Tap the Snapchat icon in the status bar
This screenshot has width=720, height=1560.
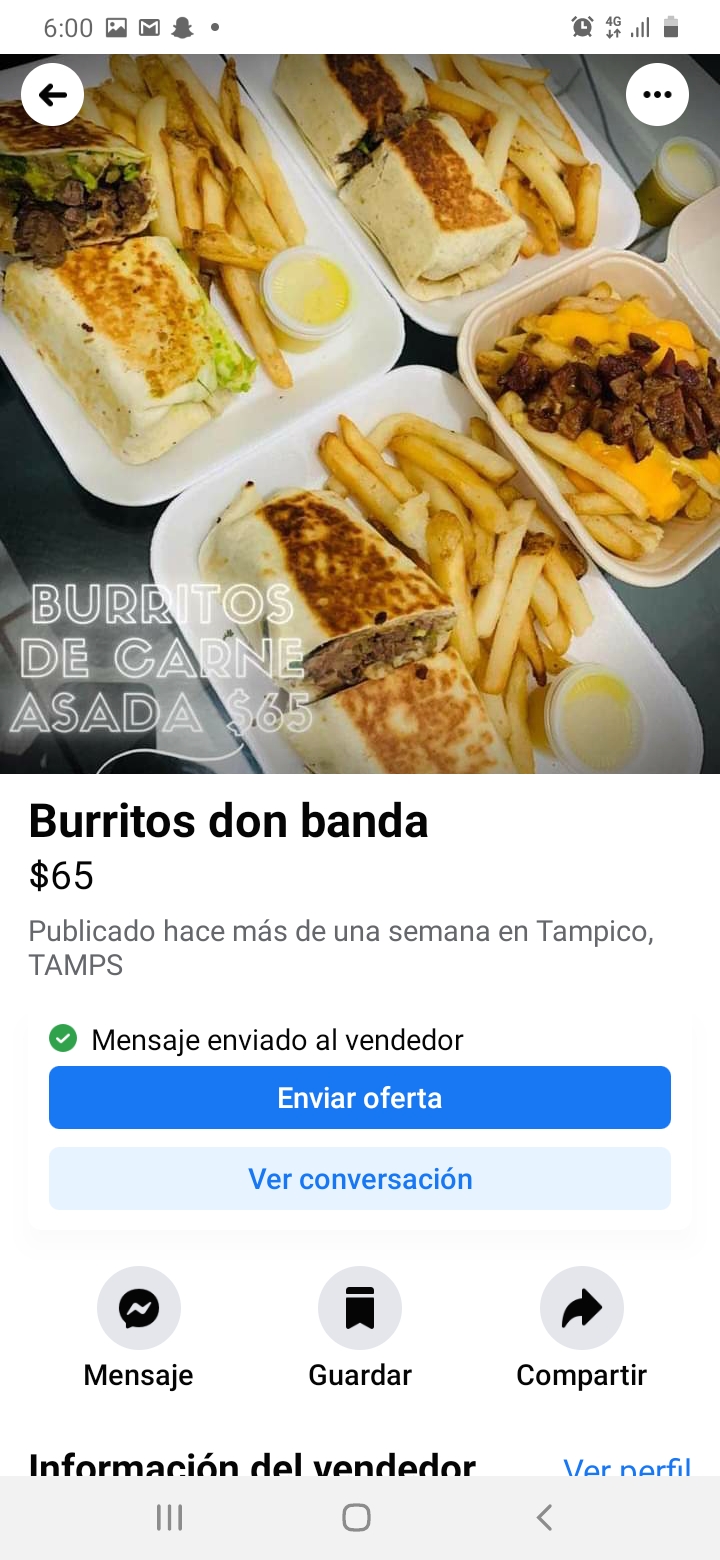click(183, 27)
